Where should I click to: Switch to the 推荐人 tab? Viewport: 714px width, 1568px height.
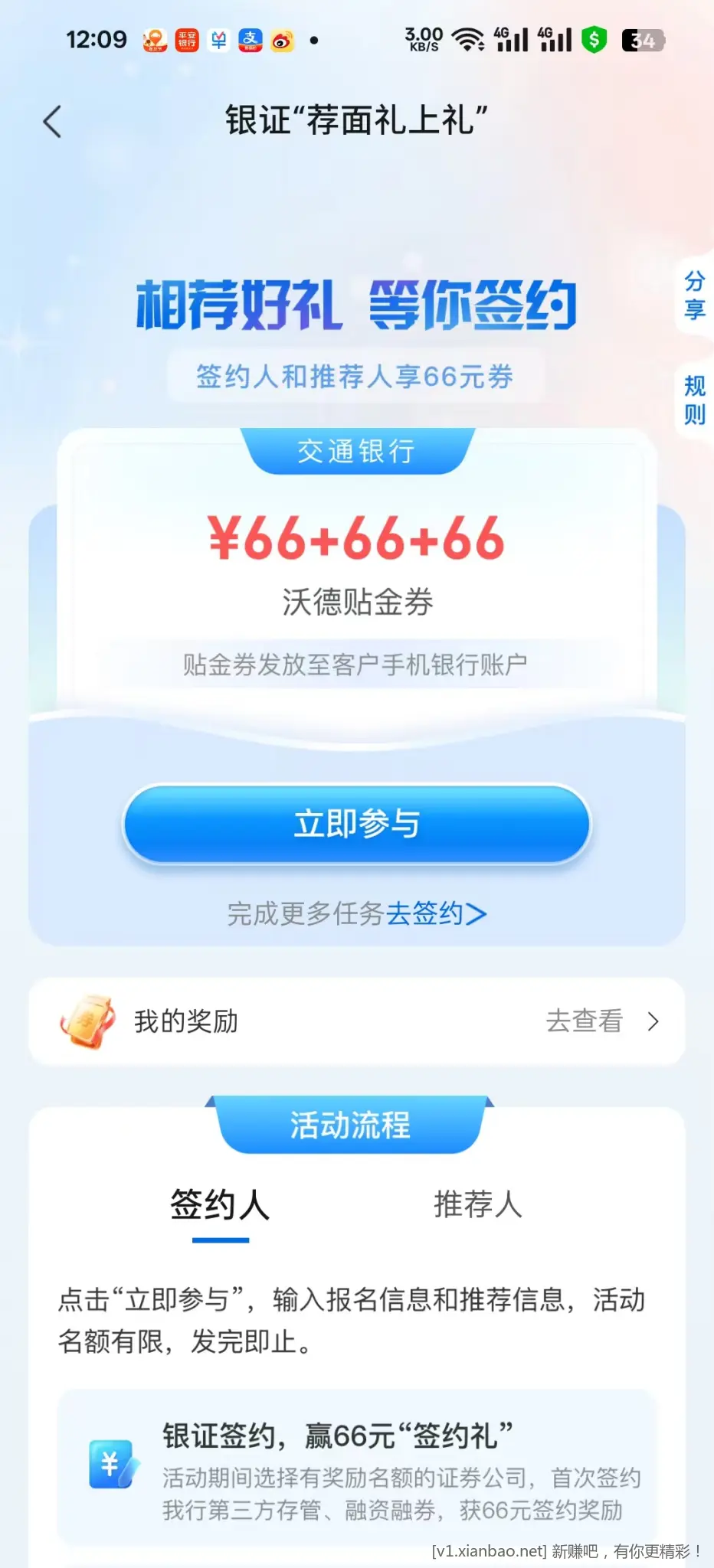click(478, 1205)
